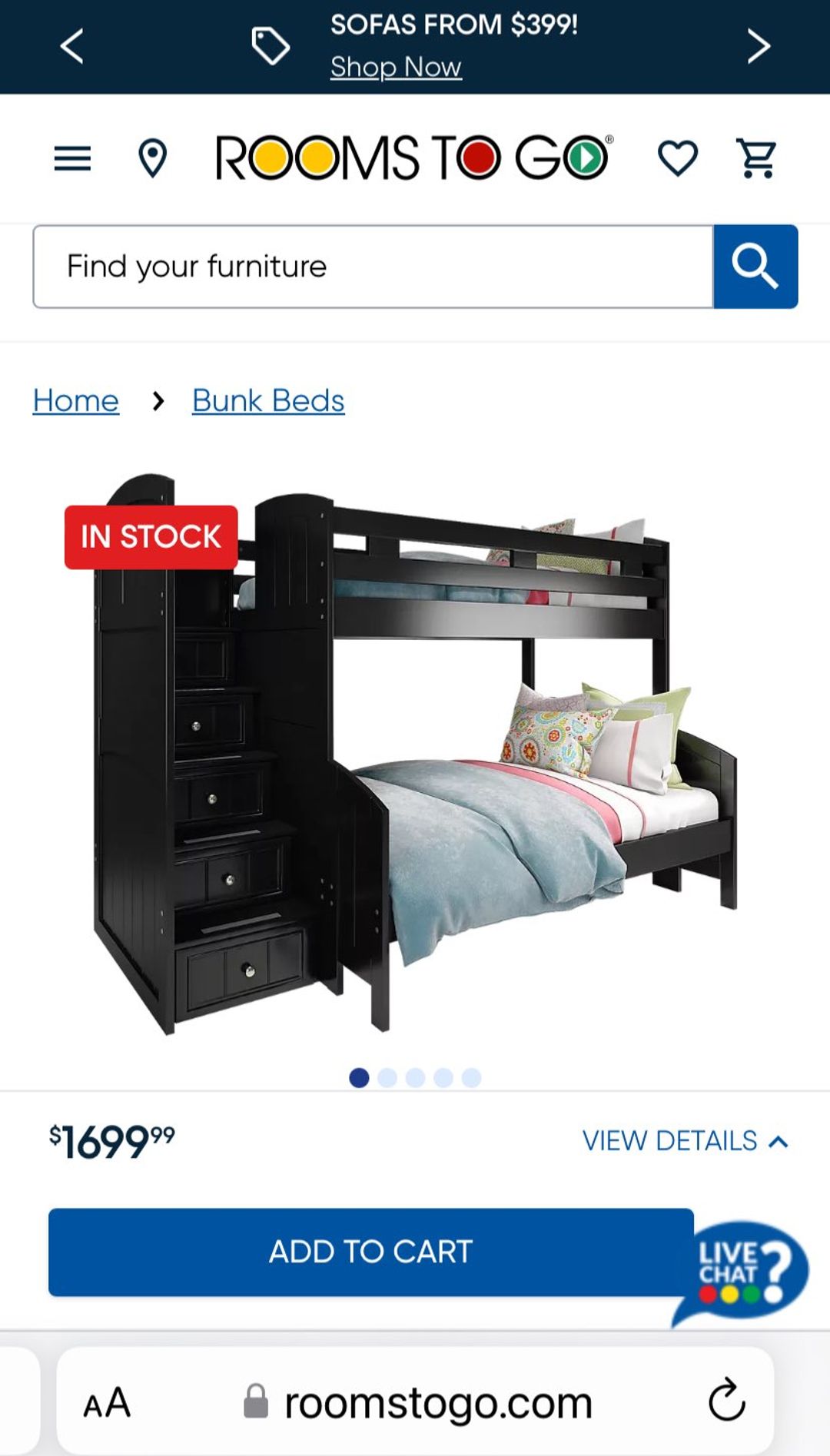Reload the page
The width and height of the screenshot is (830, 1456).
[726, 1401]
